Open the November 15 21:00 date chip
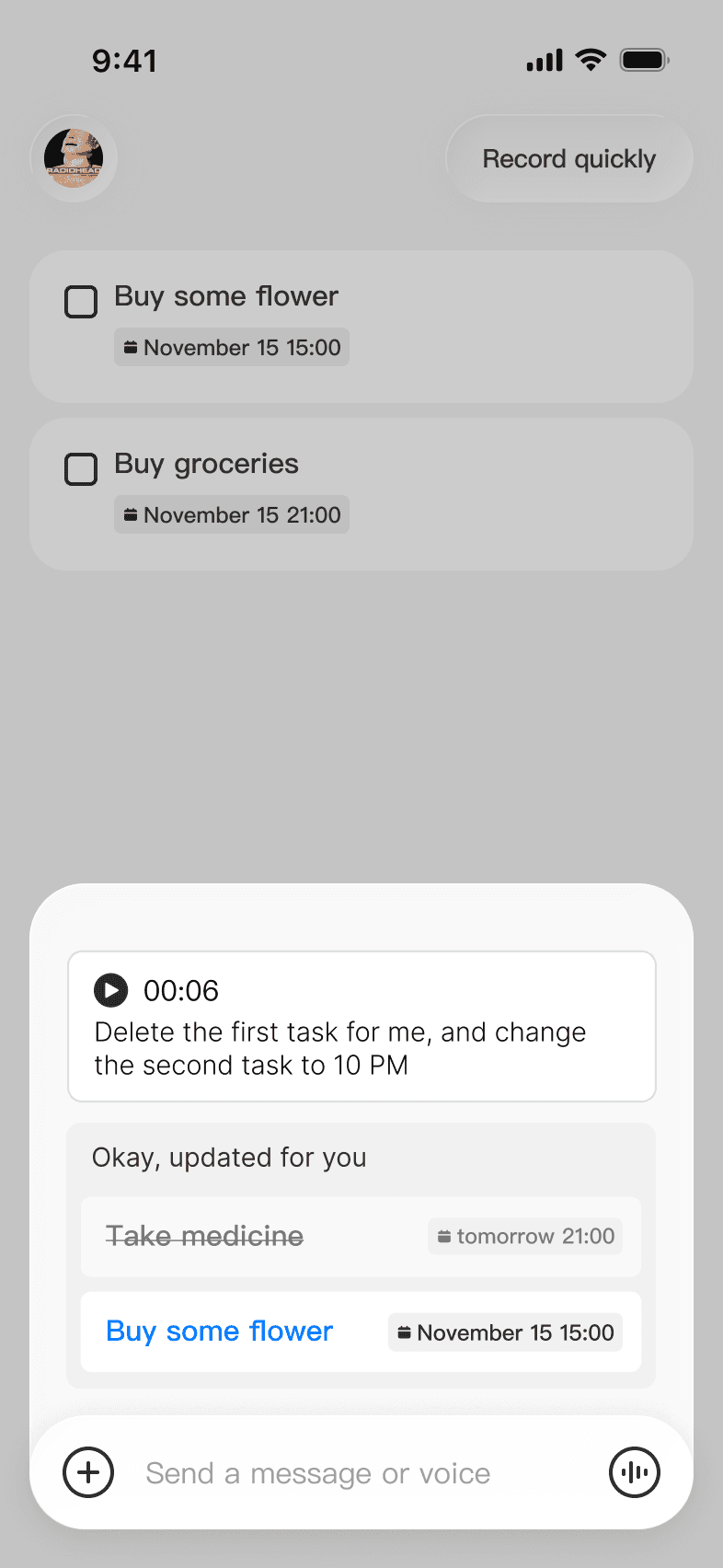723x1568 pixels. (232, 515)
